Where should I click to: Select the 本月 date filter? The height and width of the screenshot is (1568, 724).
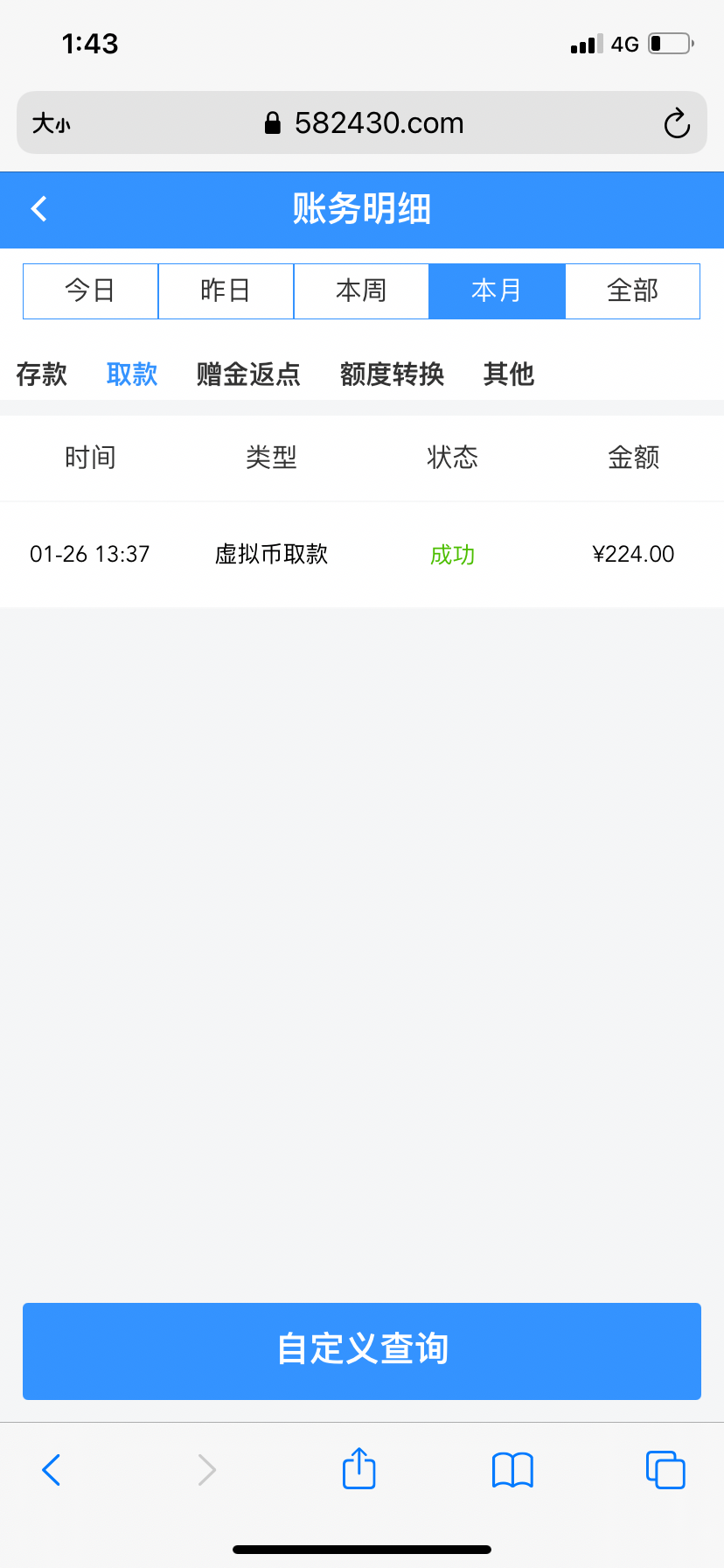coord(497,290)
